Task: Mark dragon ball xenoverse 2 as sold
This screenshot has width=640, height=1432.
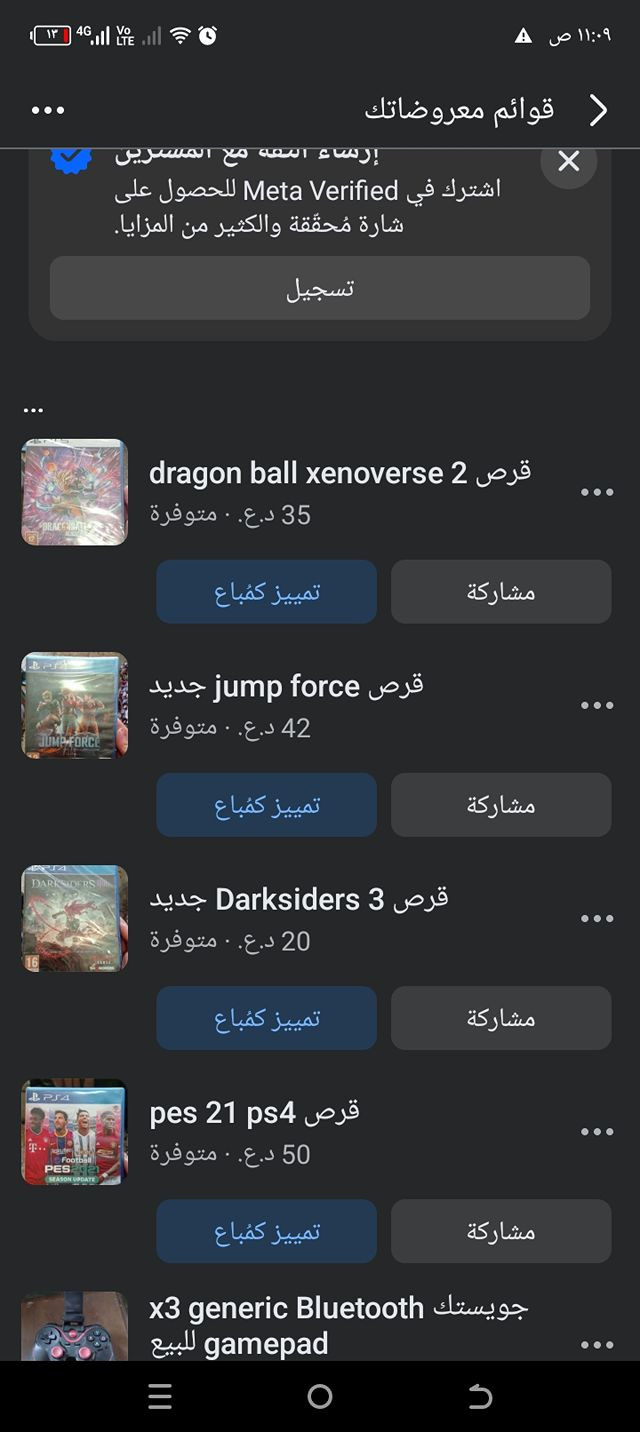Action: tap(266, 592)
